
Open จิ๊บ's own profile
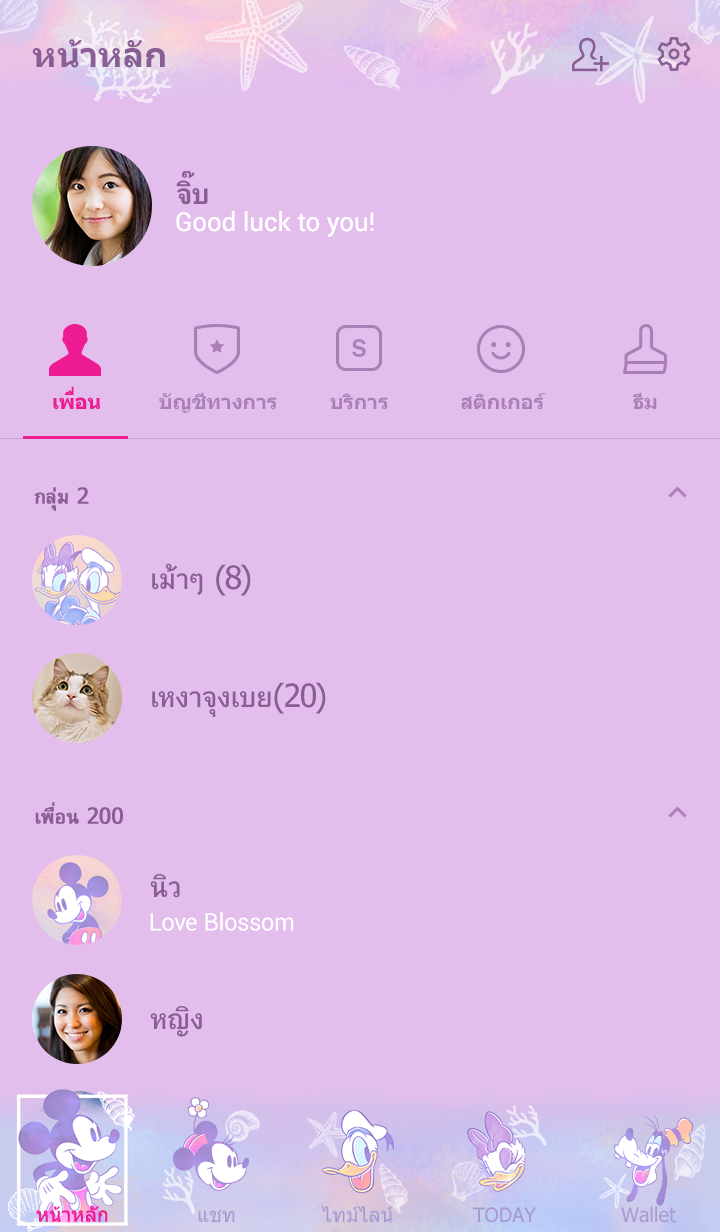coord(92,206)
